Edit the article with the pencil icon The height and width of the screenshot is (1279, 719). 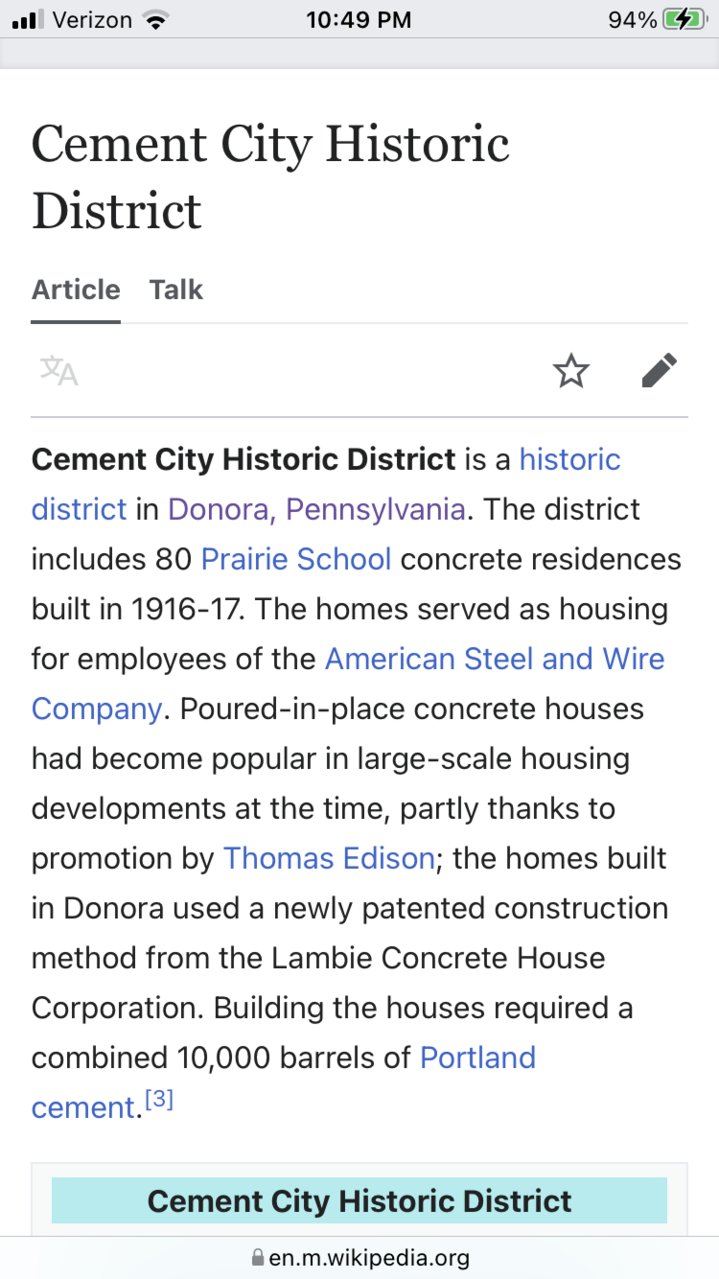(659, 371)
